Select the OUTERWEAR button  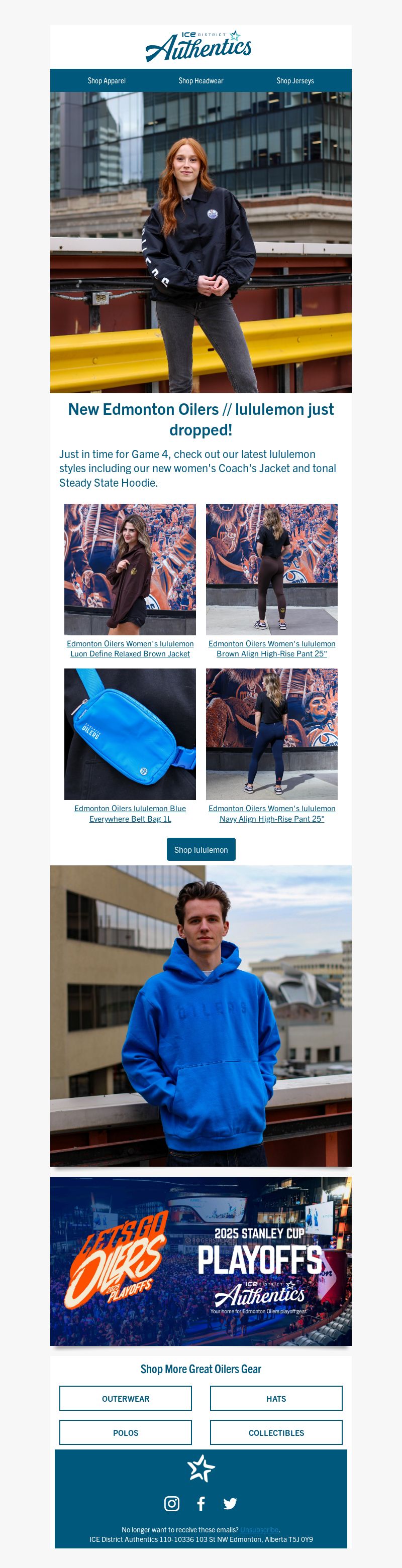(126, 1398)
